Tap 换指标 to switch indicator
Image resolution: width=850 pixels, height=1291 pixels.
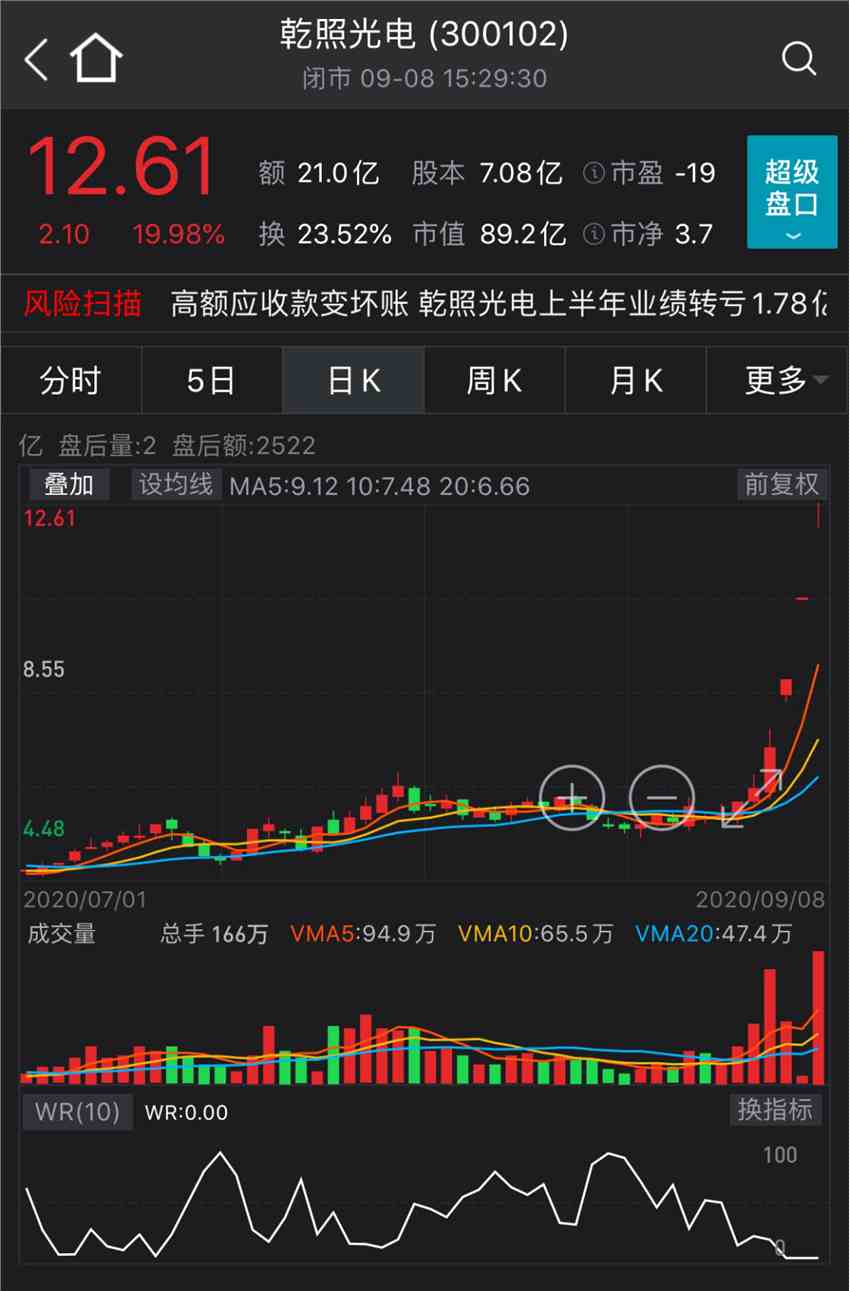click(x=775, y=1109)
